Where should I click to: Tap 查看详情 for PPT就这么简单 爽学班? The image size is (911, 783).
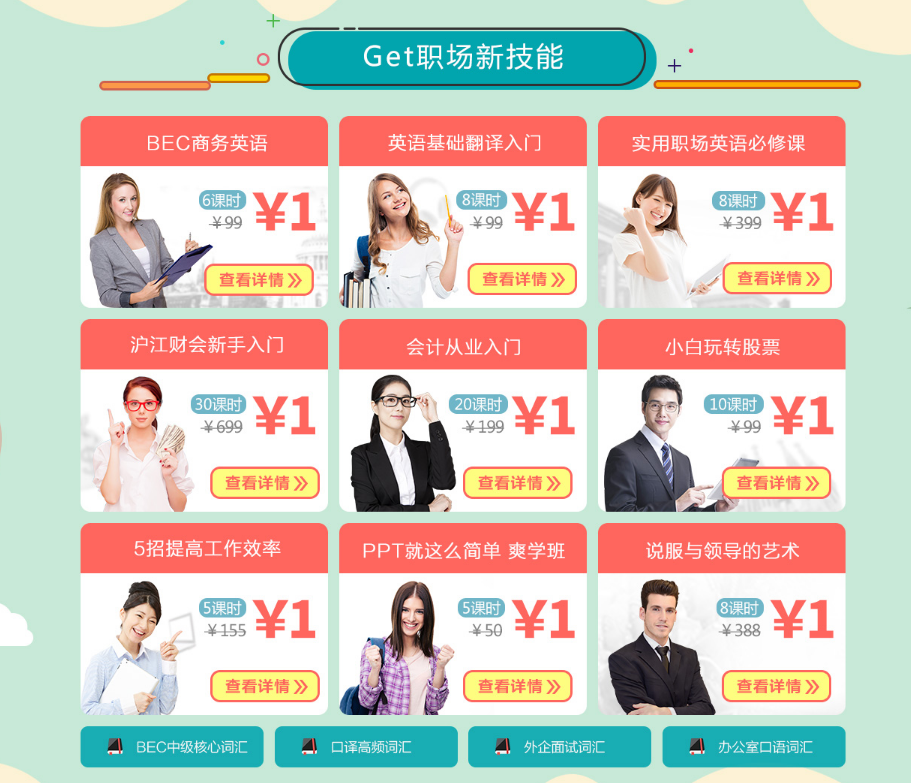[x=518, y=686]
